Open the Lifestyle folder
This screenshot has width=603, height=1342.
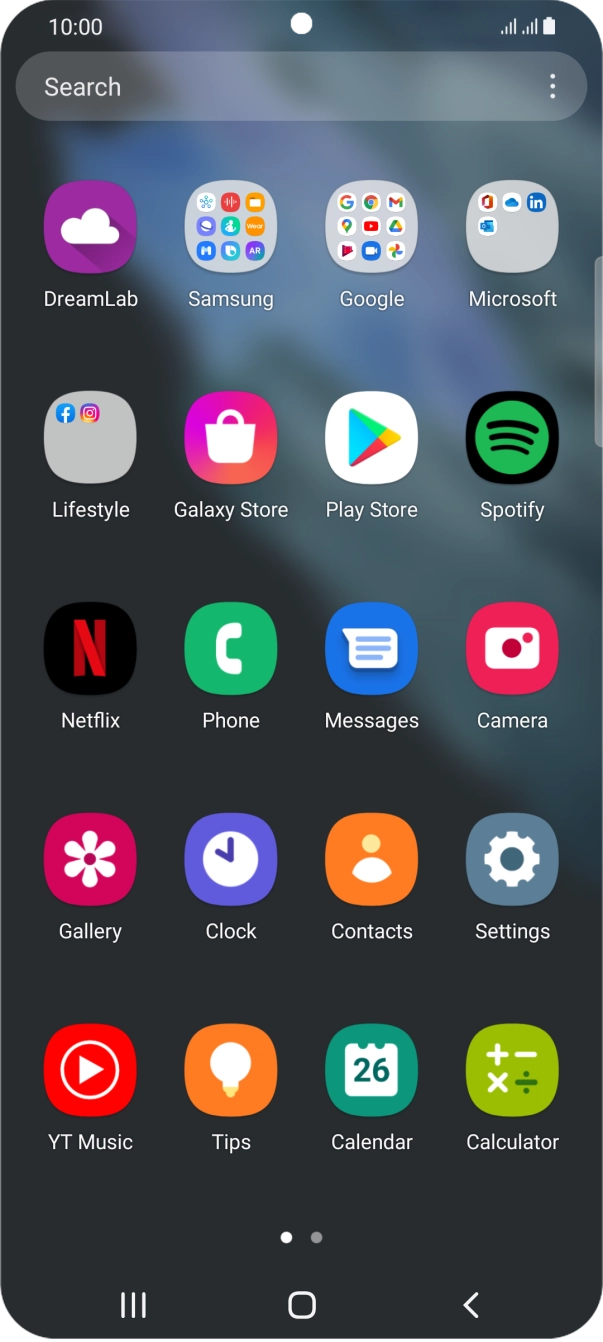click(x=90, y=438)
